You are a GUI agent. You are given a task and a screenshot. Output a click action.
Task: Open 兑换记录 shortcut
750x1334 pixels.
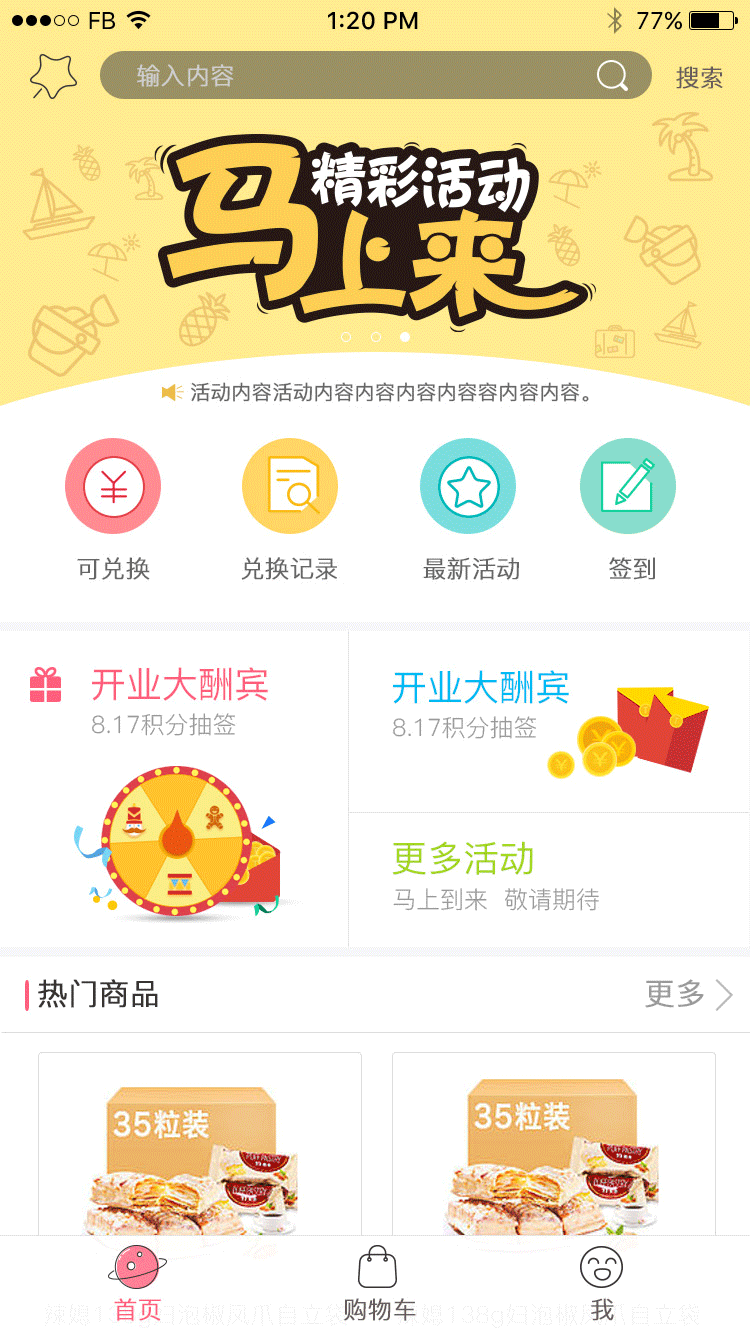(289, 510)
